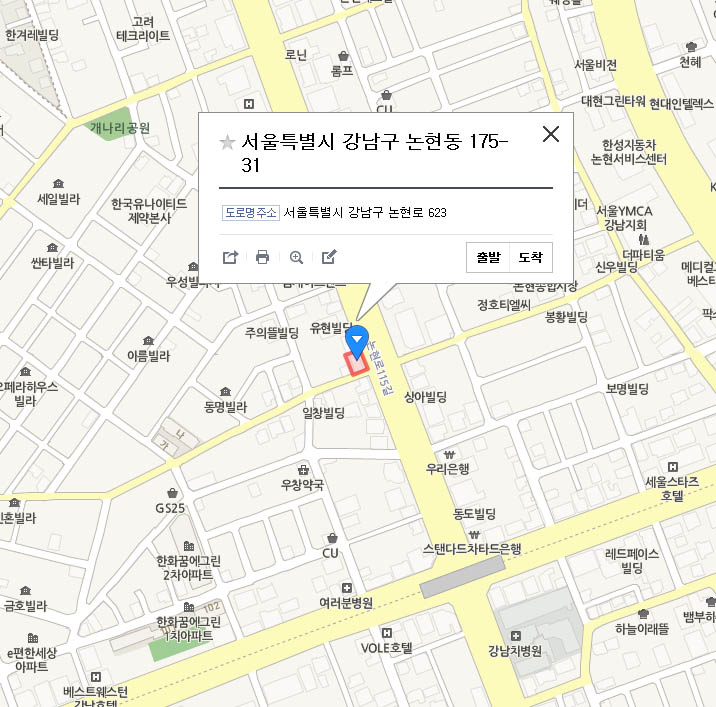Set as departure with 출발 button
The image size is (716, 707).
click(488, 257)
